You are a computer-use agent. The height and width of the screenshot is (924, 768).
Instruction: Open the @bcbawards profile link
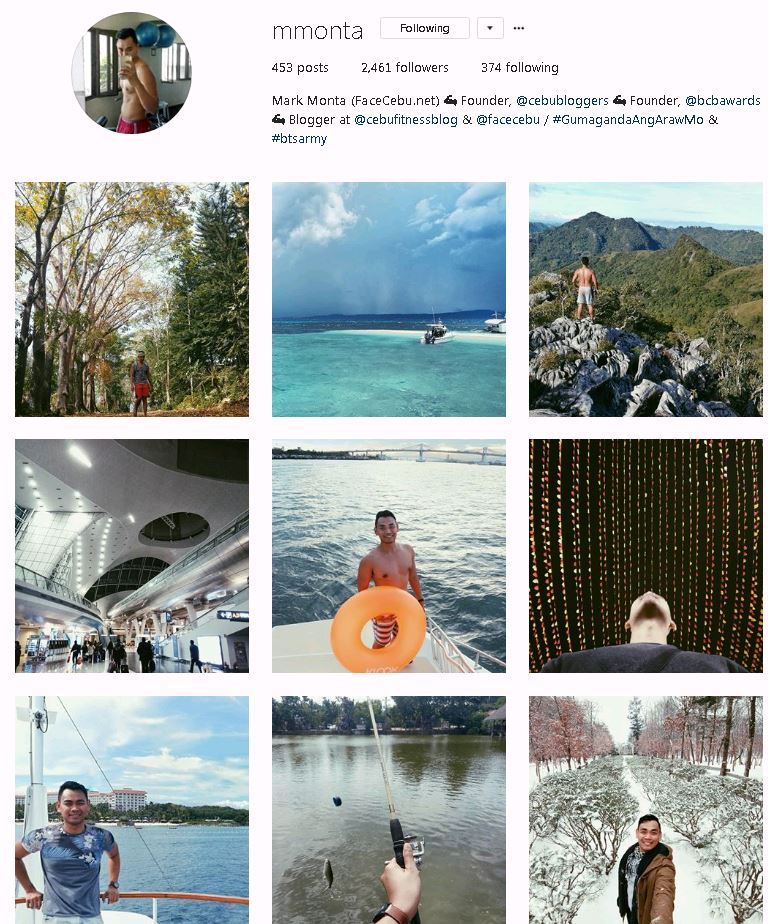pyautogui.click(x=722, y=101)
